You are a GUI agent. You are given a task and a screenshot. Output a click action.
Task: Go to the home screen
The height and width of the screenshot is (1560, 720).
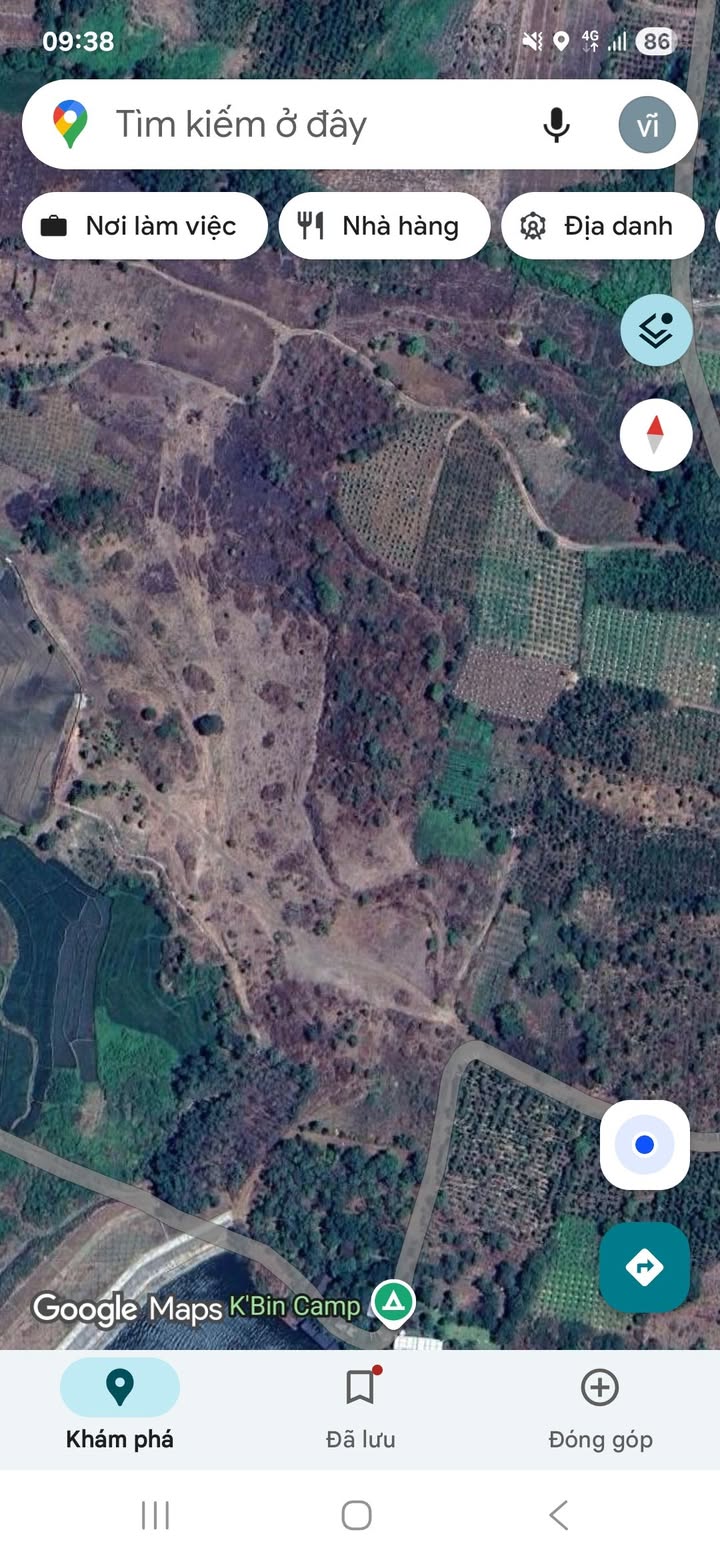[357, 1515]
